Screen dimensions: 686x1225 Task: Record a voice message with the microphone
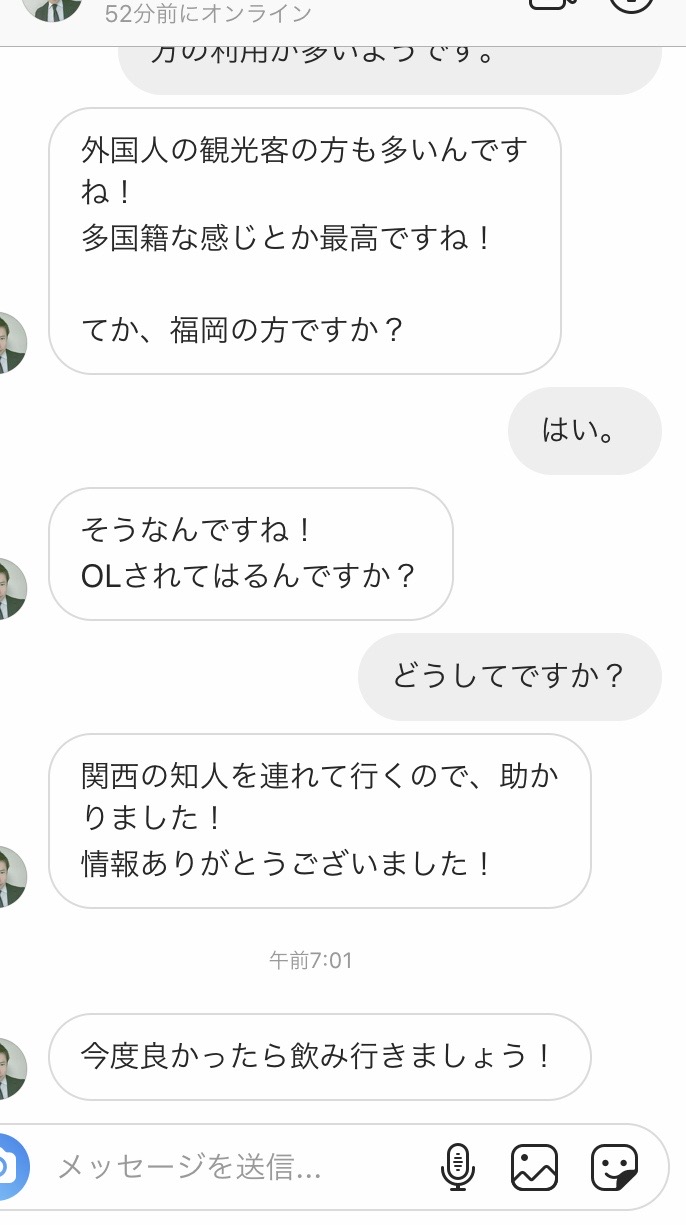pyautogui.click(x=457, y=1166)
